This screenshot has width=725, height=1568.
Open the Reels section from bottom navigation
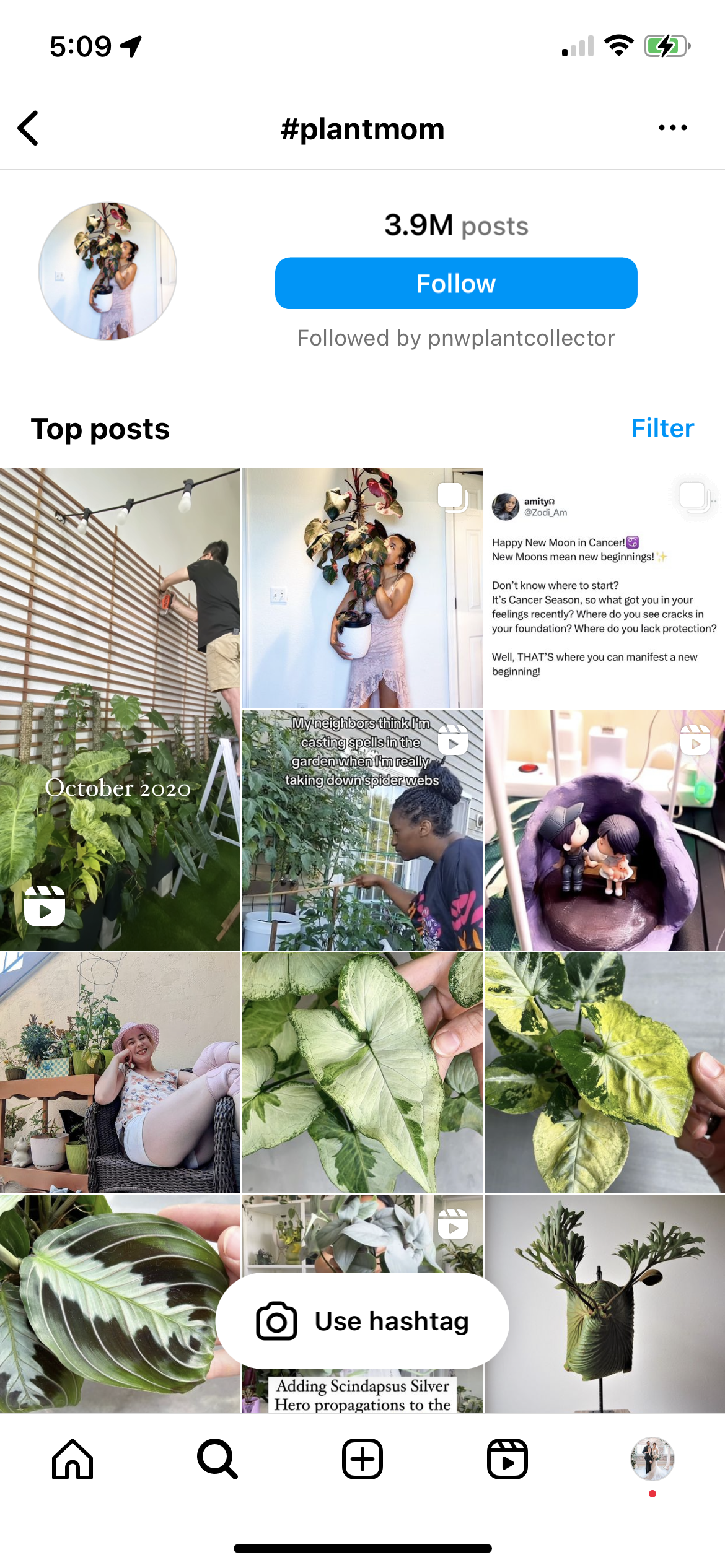(x=507, y=1458)
